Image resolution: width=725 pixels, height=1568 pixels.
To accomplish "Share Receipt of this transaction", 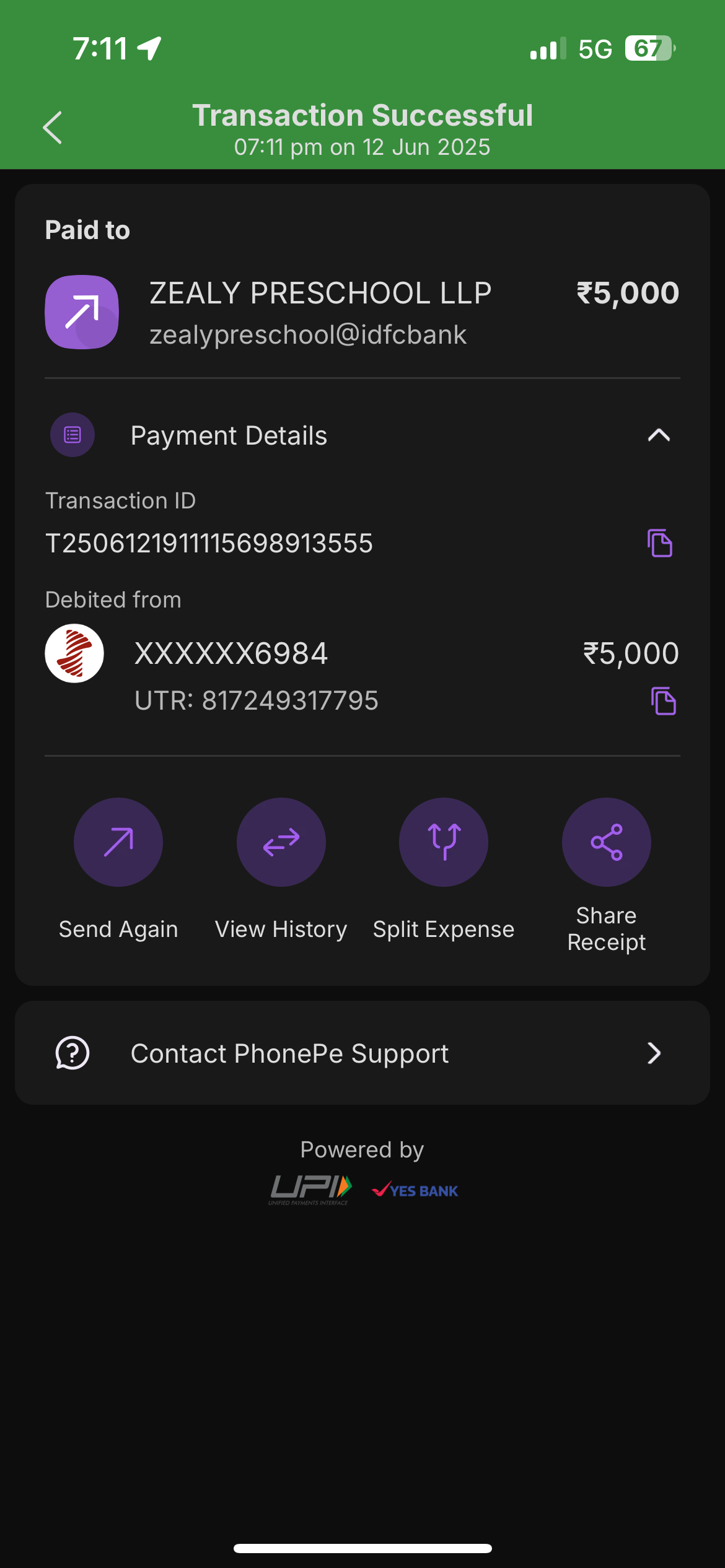I will [606, 842].
